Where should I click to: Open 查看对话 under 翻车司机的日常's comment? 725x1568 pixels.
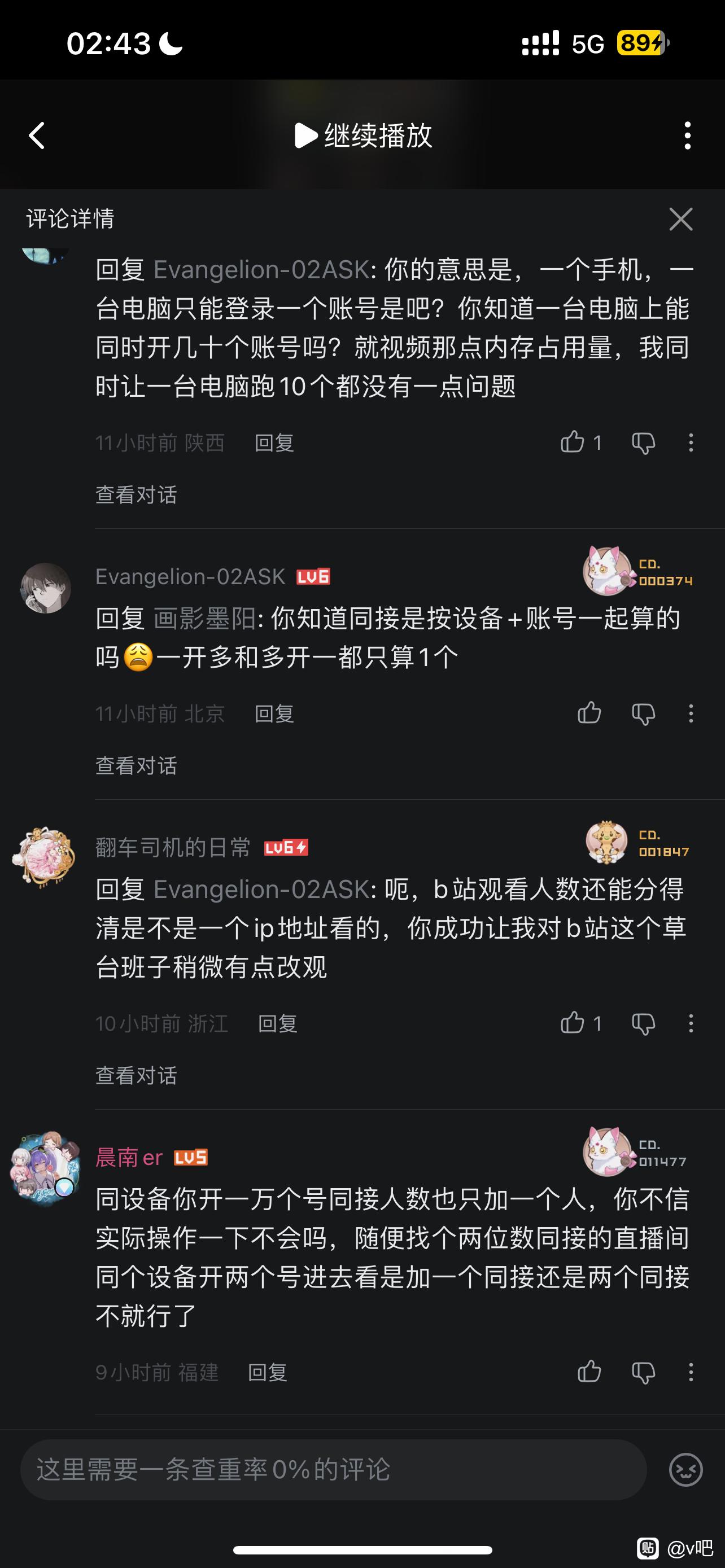(x=136, y=1075)
